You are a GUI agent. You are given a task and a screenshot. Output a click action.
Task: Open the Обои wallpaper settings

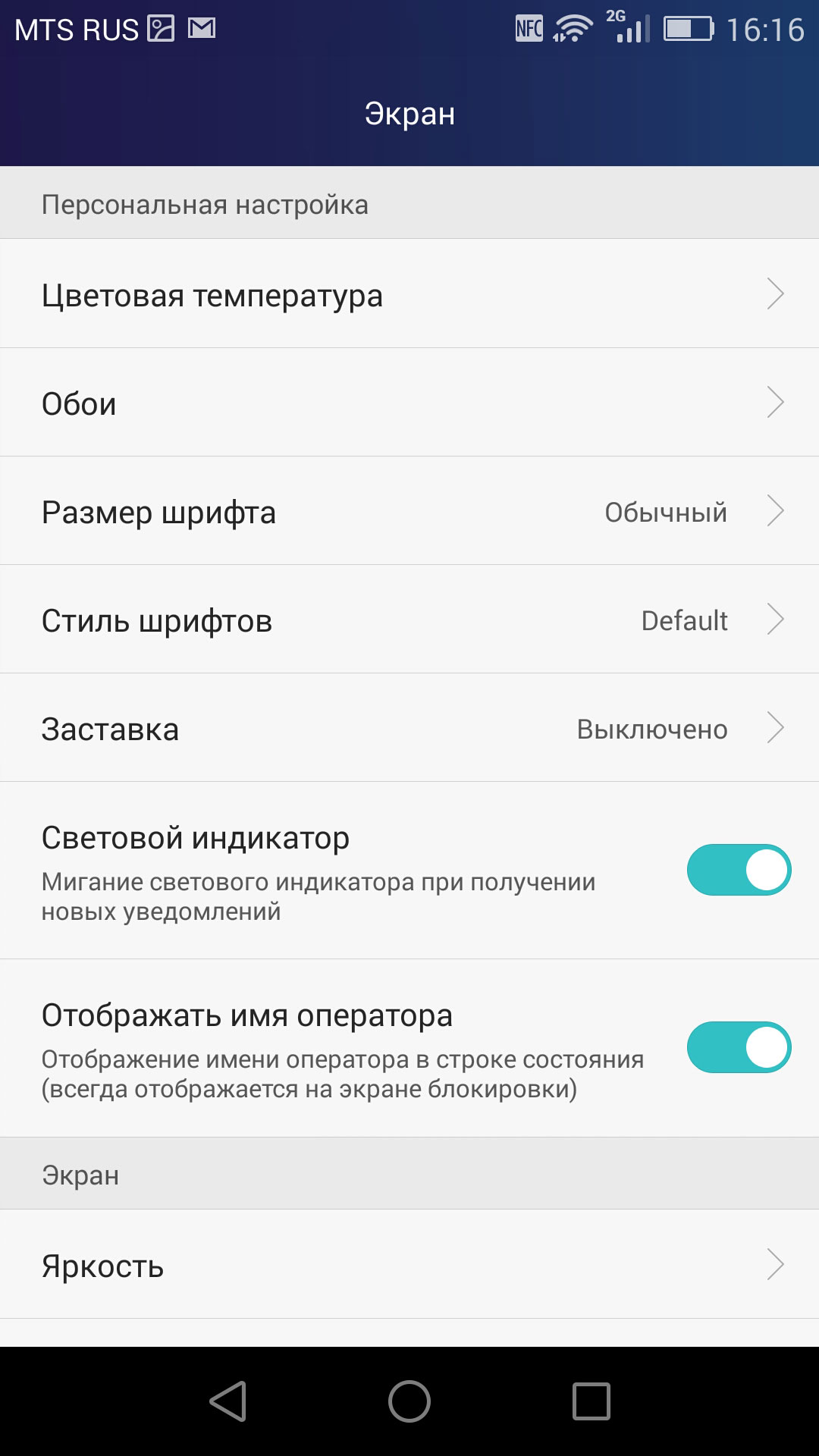click(x=409, y=403)
